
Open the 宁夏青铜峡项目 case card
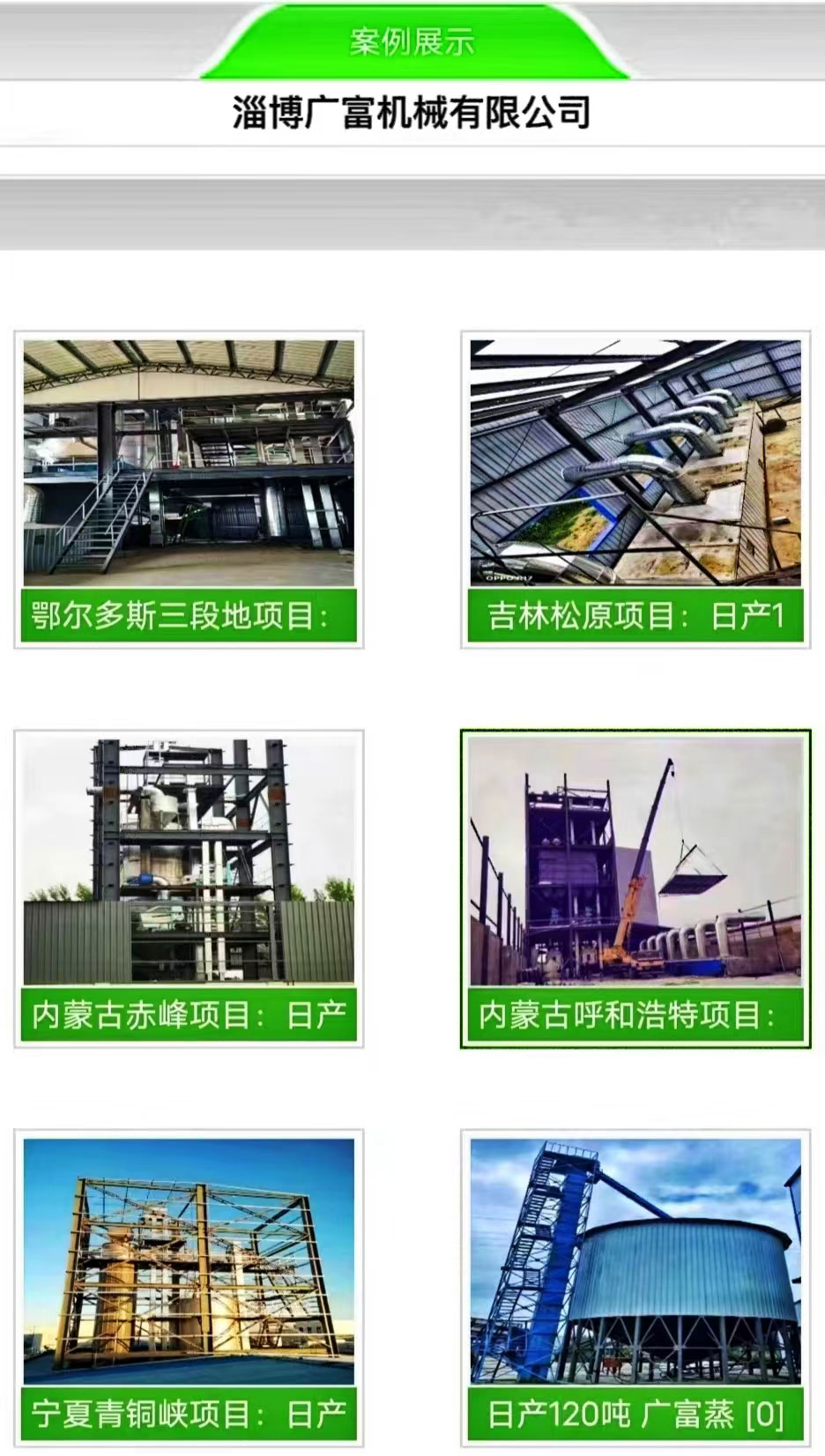pyautogui.click(x=189, y=1287)
